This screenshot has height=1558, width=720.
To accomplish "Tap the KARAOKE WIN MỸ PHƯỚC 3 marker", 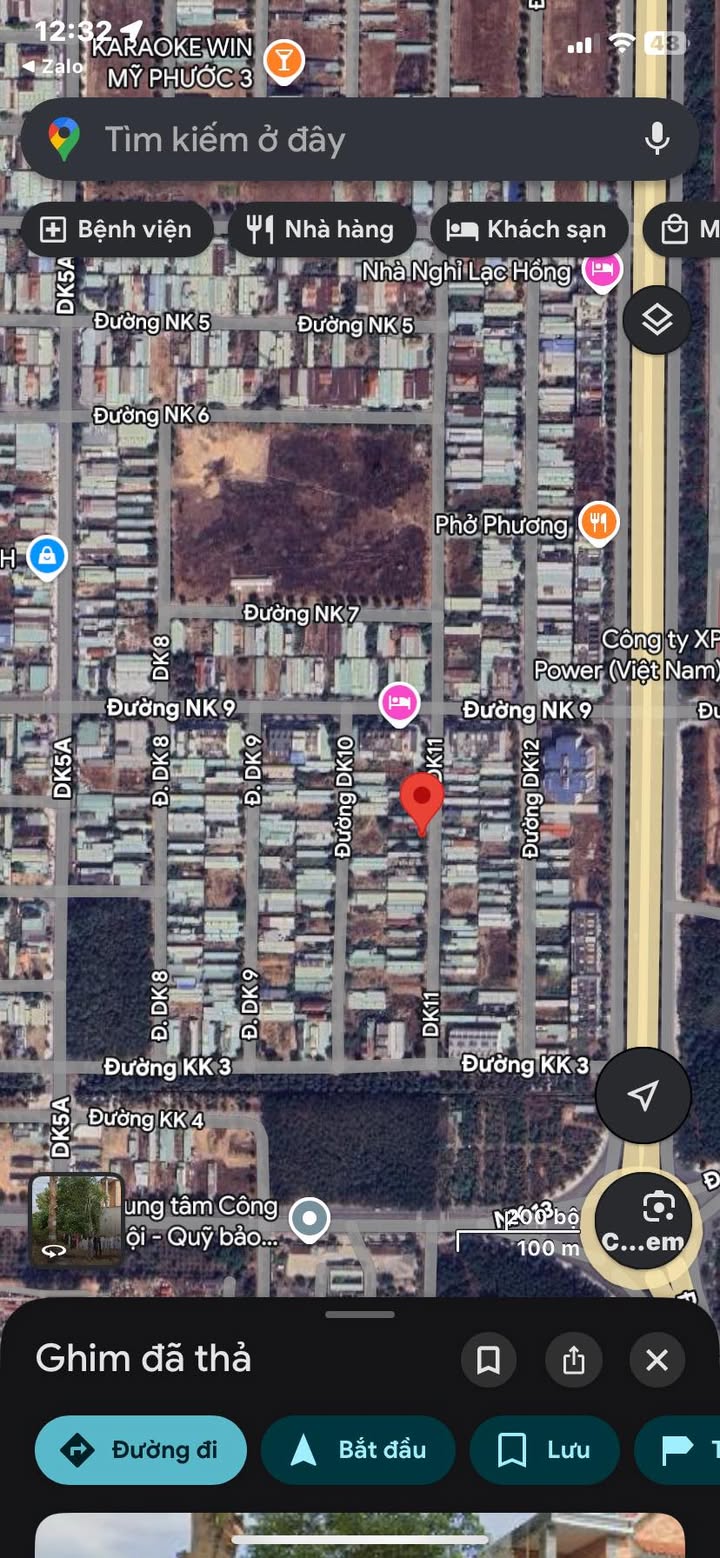I will click(284, 62).
